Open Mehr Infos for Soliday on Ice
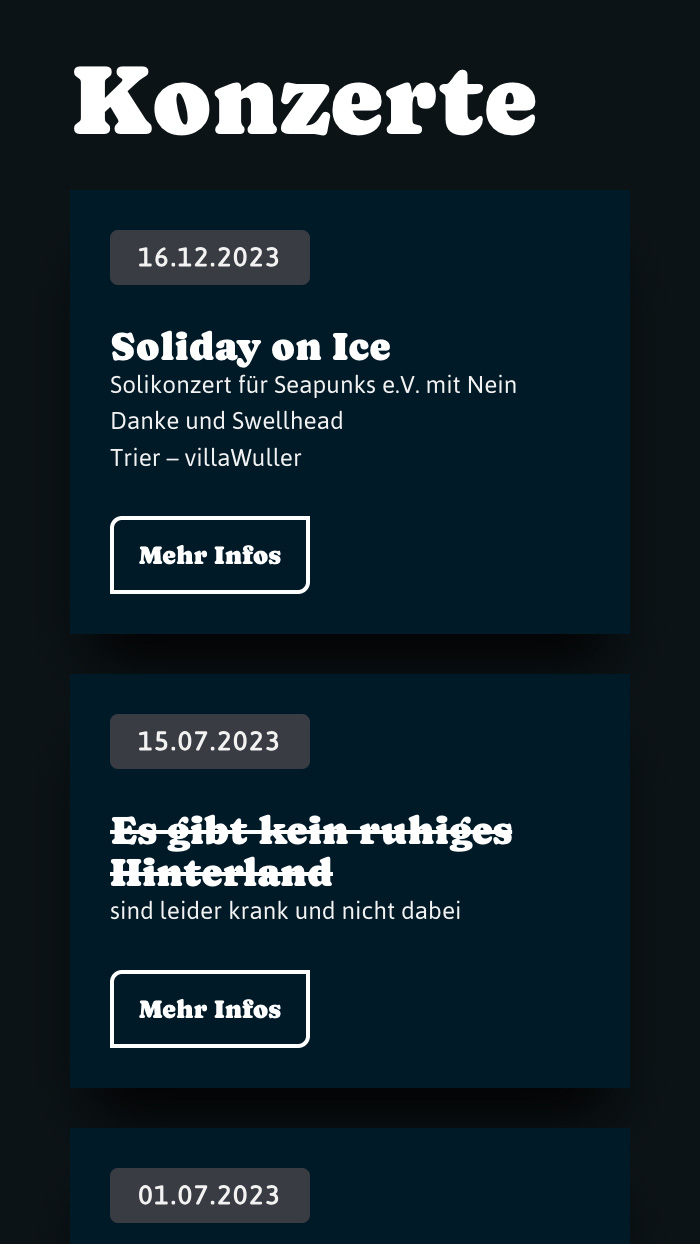 210,555
